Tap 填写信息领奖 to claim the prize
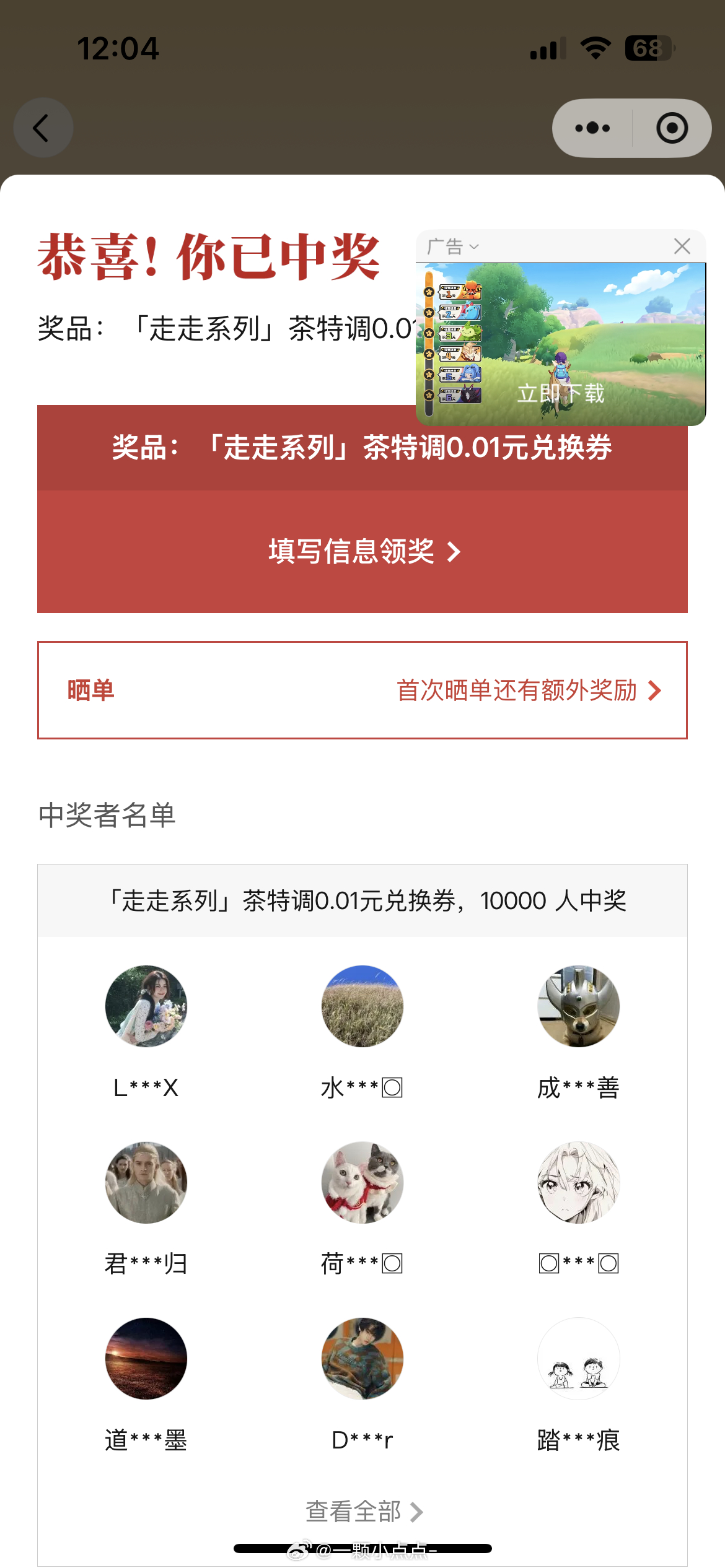The width and height of the screenshot is (725, 1568). [362, 551]
